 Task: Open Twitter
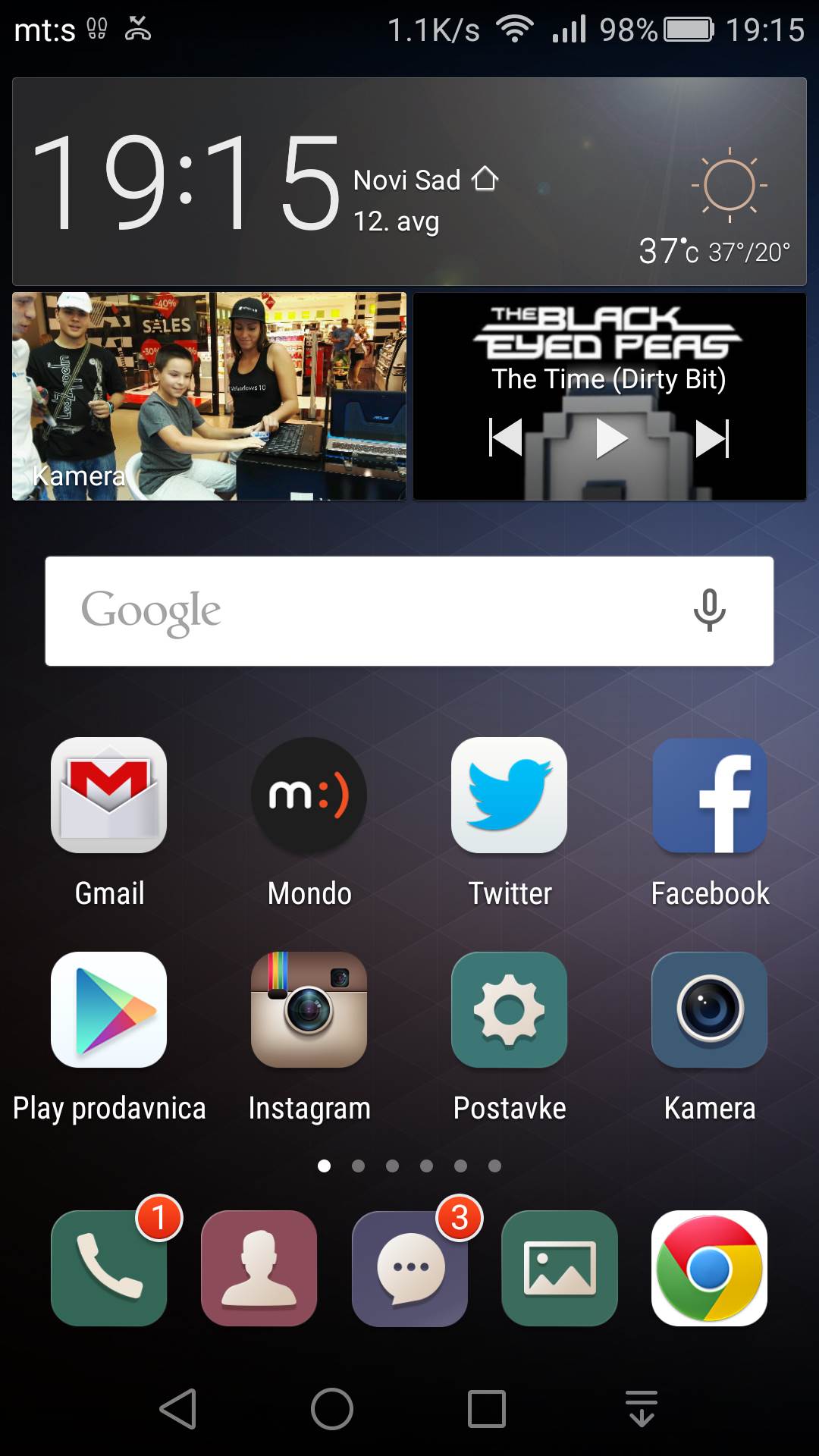coord(509,795)
